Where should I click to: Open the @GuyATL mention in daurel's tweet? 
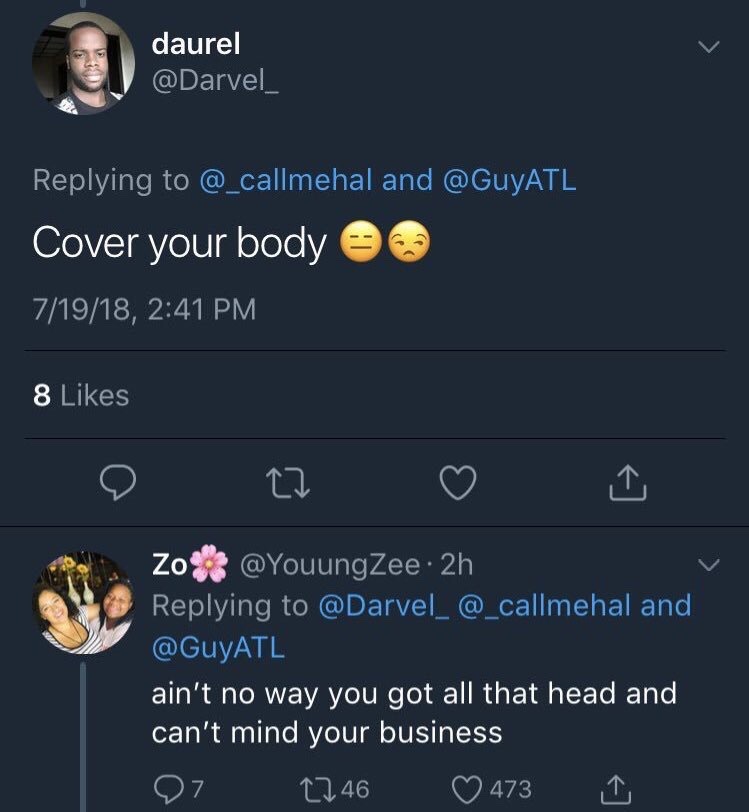point(510,180)
